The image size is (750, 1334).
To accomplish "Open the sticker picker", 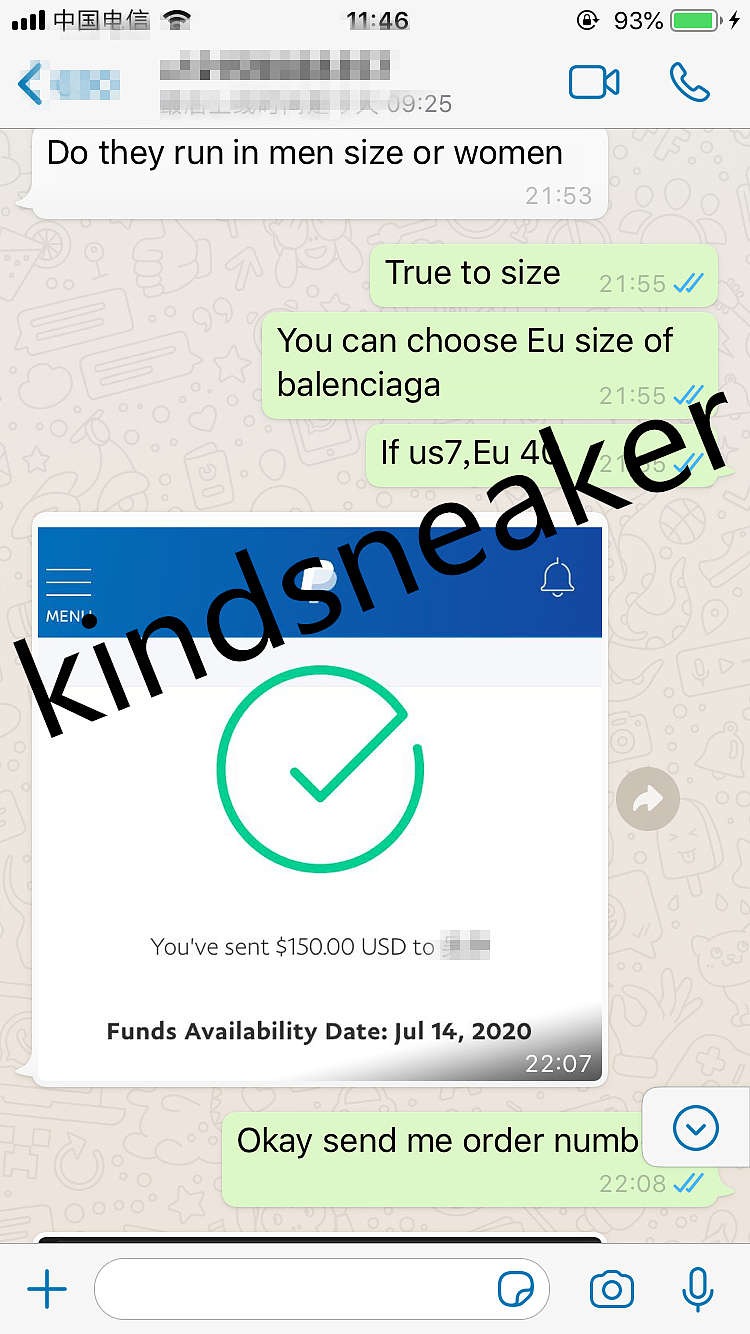I will [x=516, y=1290].
